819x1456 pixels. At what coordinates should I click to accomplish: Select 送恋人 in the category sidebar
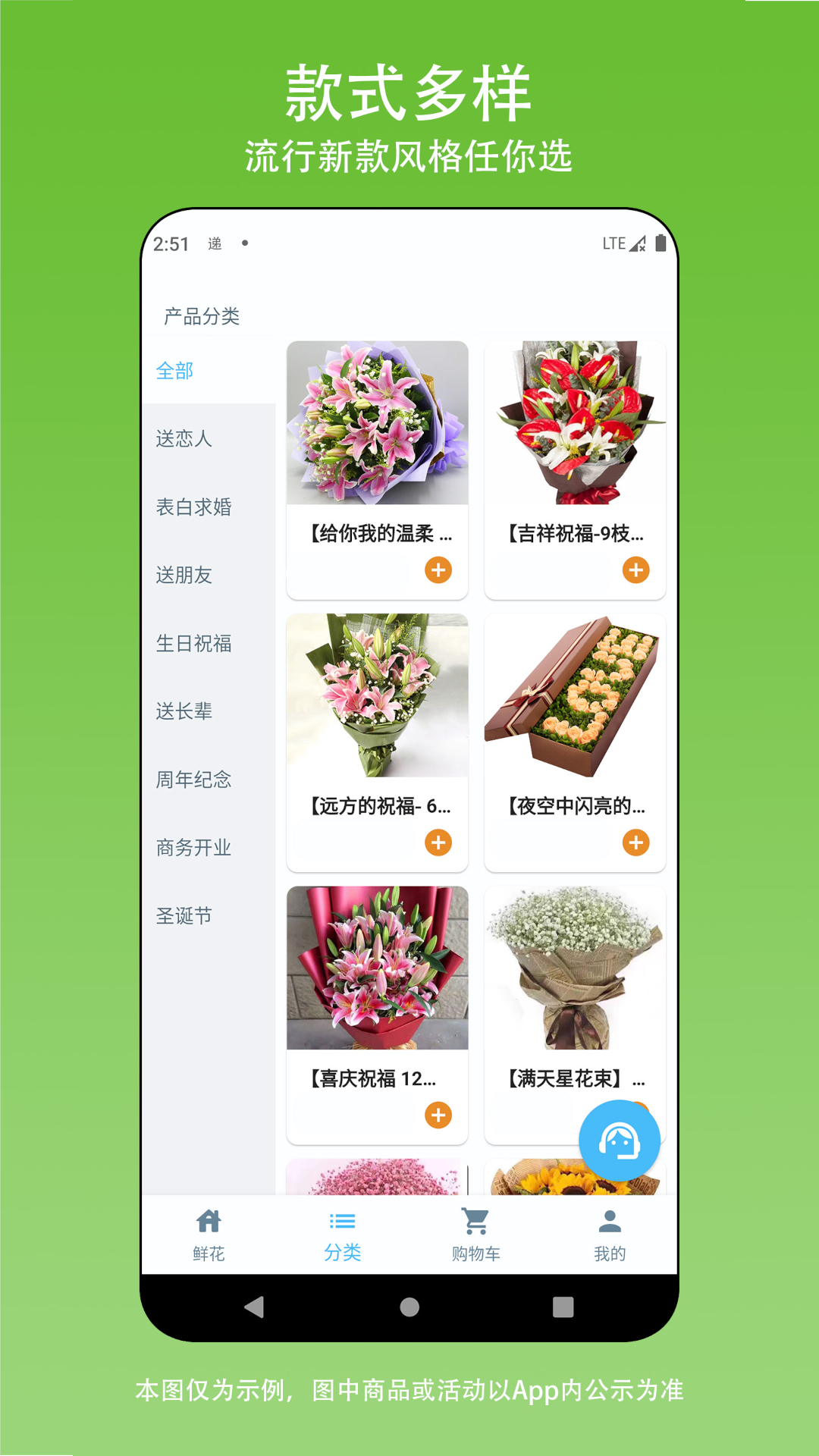(182, 439)
